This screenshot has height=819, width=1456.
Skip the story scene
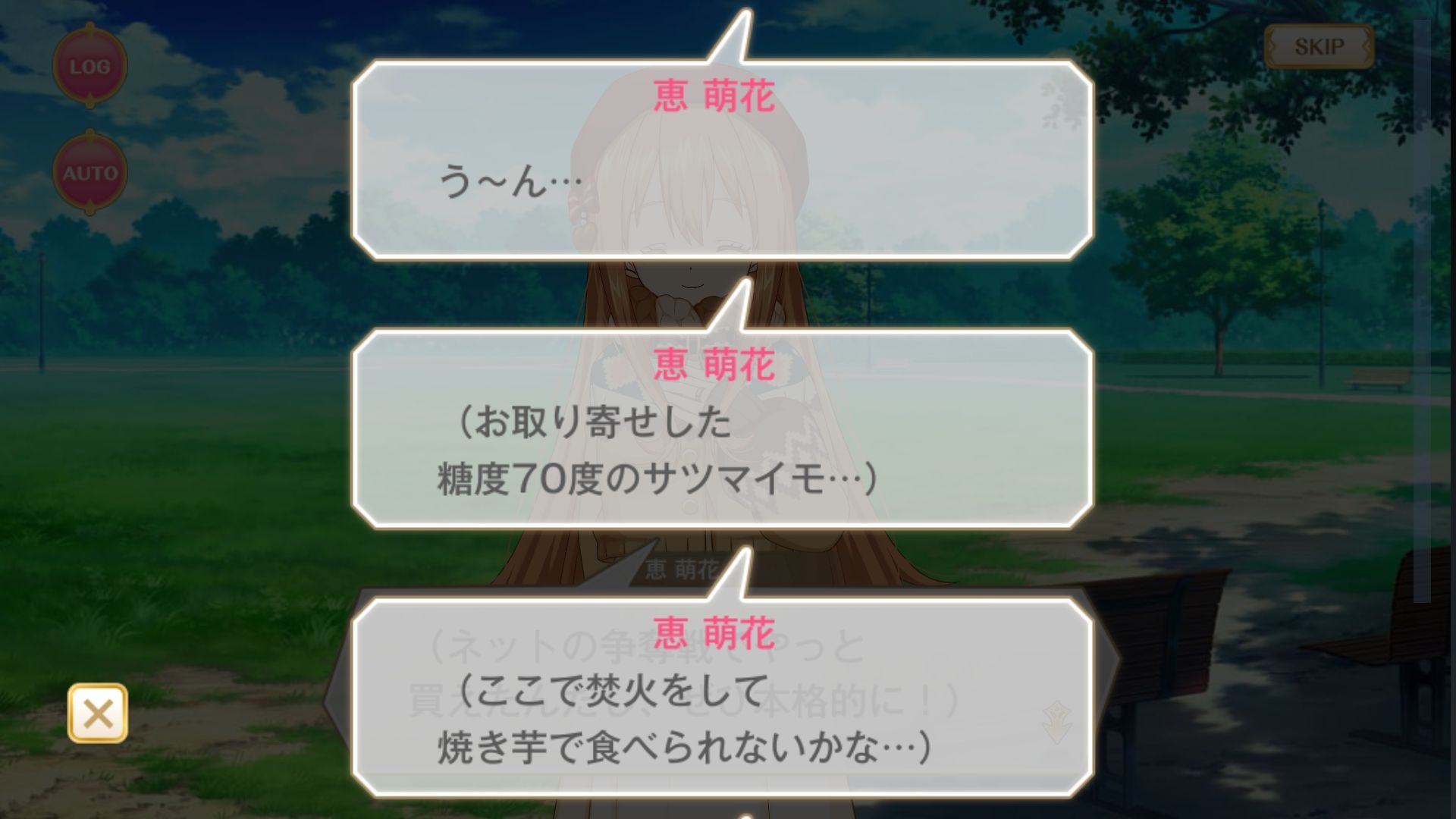(1318, 47)
